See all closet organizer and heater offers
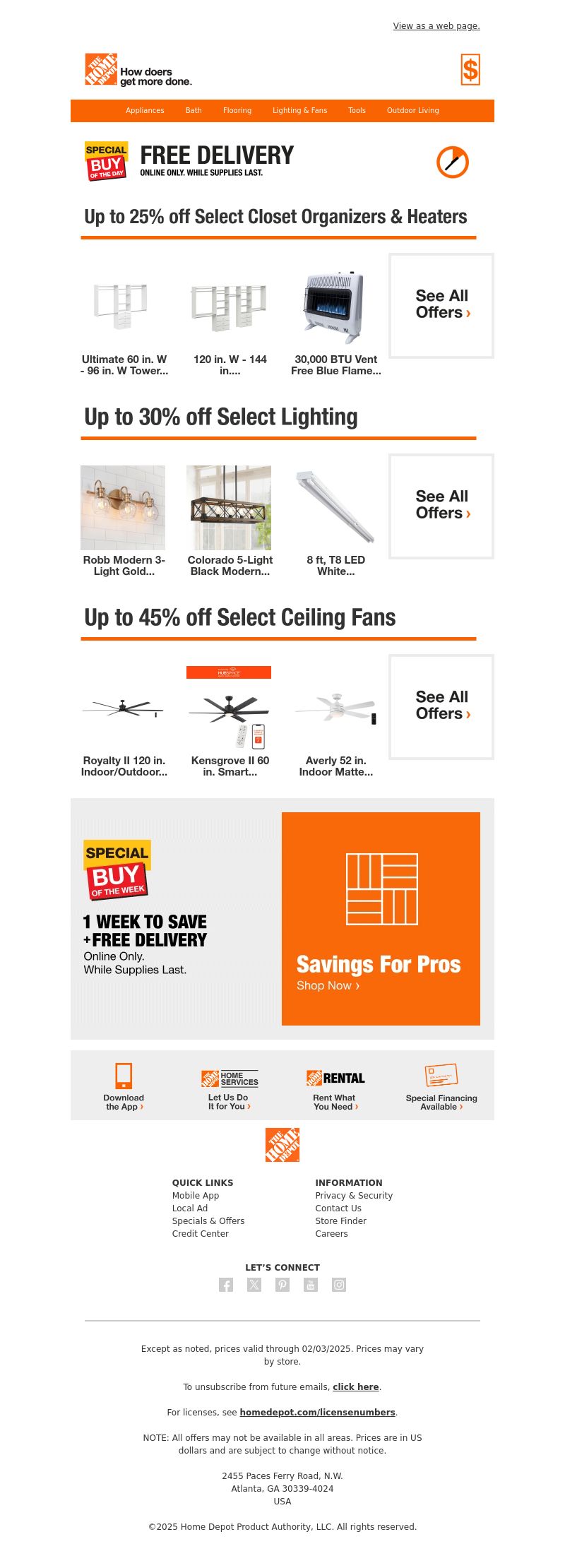The image size is (565, 1568). [441, 305]
